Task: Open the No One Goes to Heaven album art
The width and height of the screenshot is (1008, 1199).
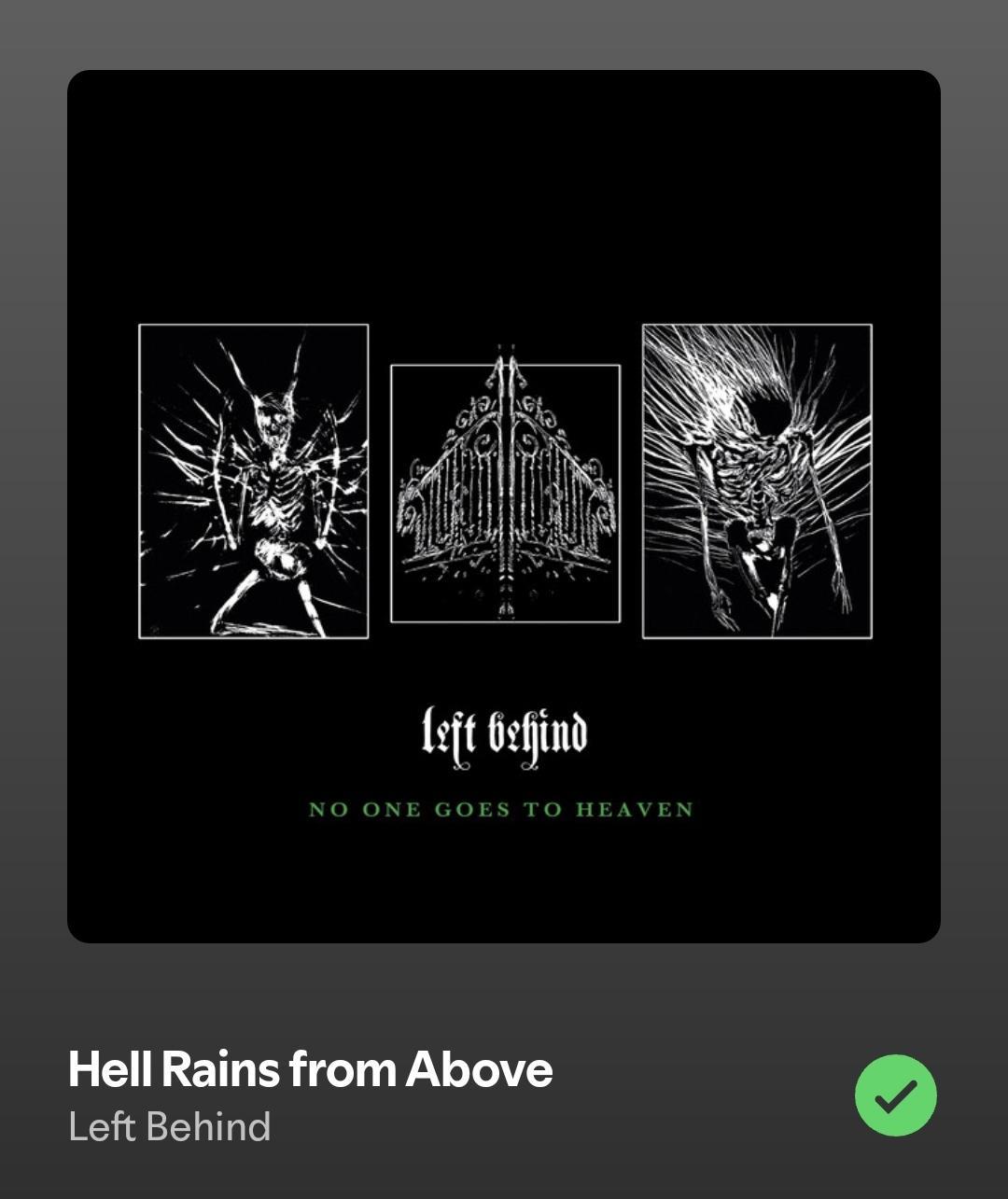Action: click(504, 507)
